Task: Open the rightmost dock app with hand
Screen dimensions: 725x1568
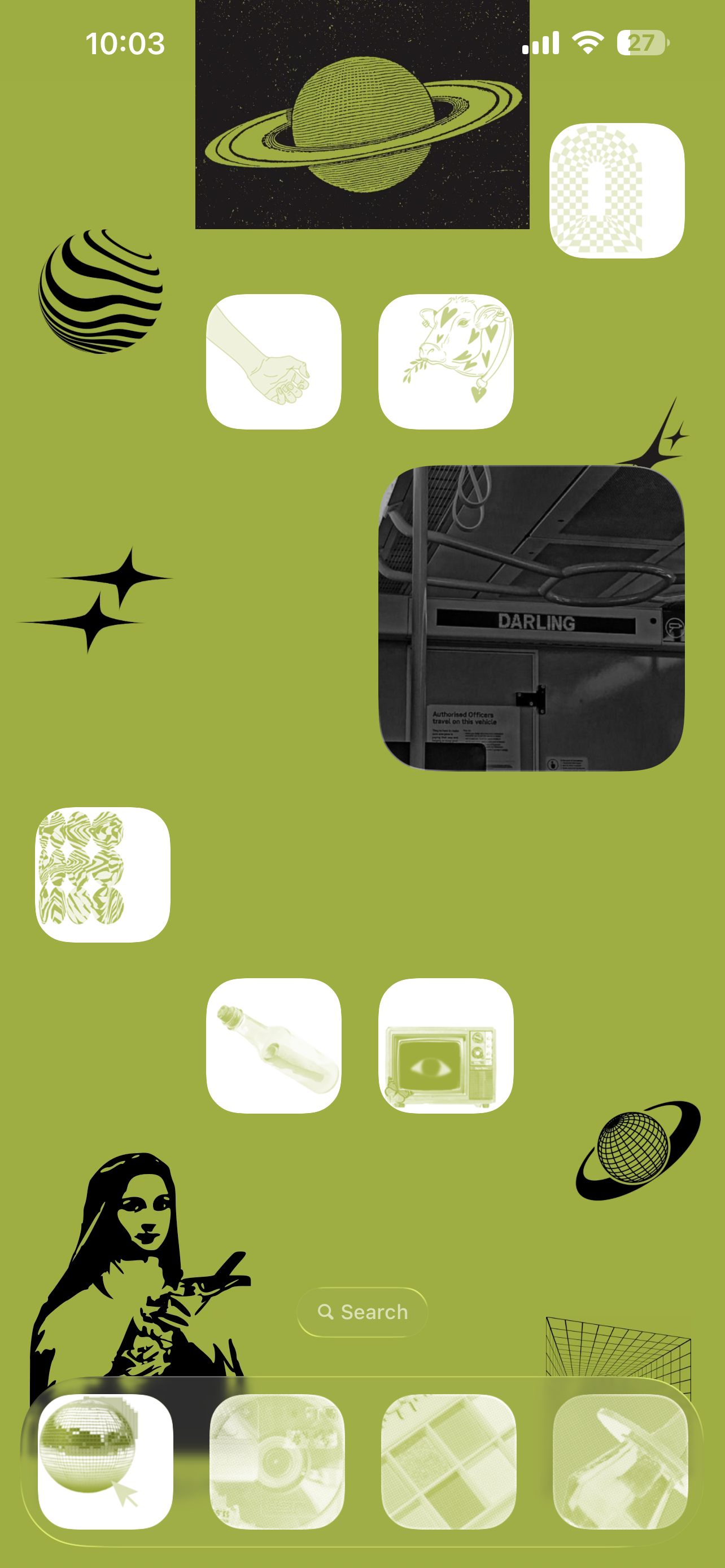Action: 619,1461
